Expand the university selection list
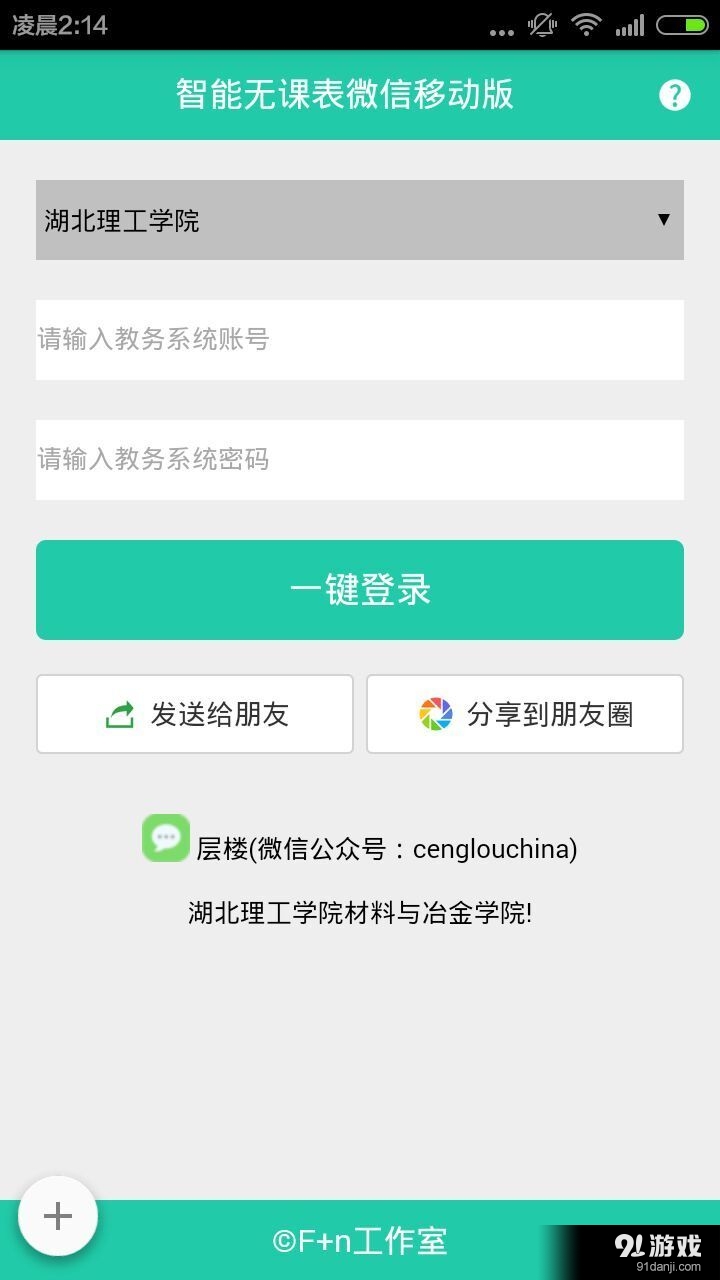Image resolution: width=720 pixels, height=1280 pixels. (x=360, y=220)
